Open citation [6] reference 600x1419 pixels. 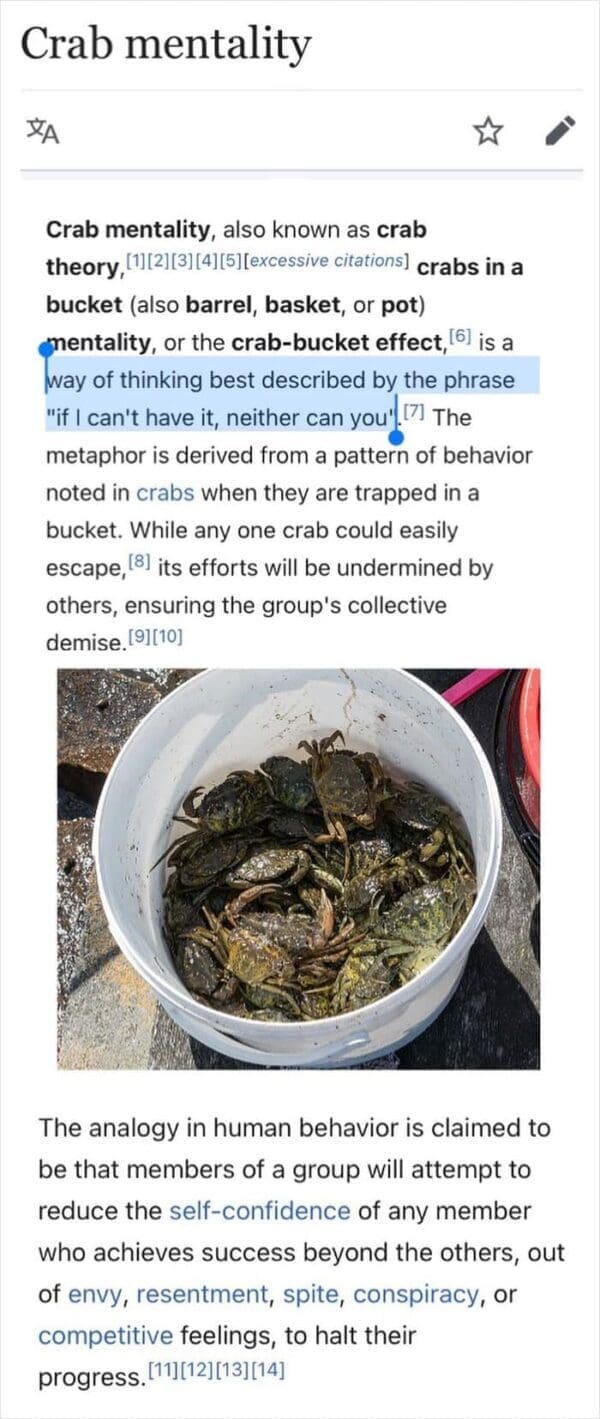[460, 338]
